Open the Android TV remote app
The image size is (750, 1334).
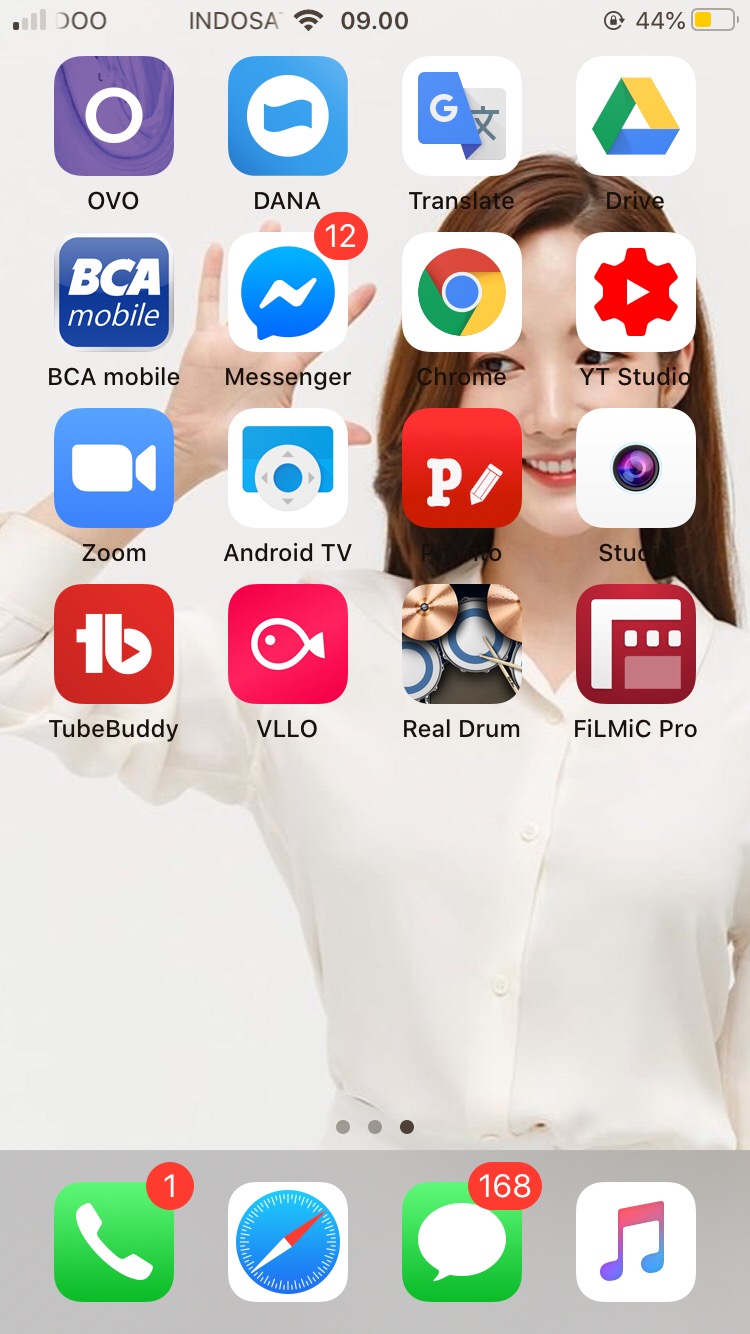(x=287, y=468)
